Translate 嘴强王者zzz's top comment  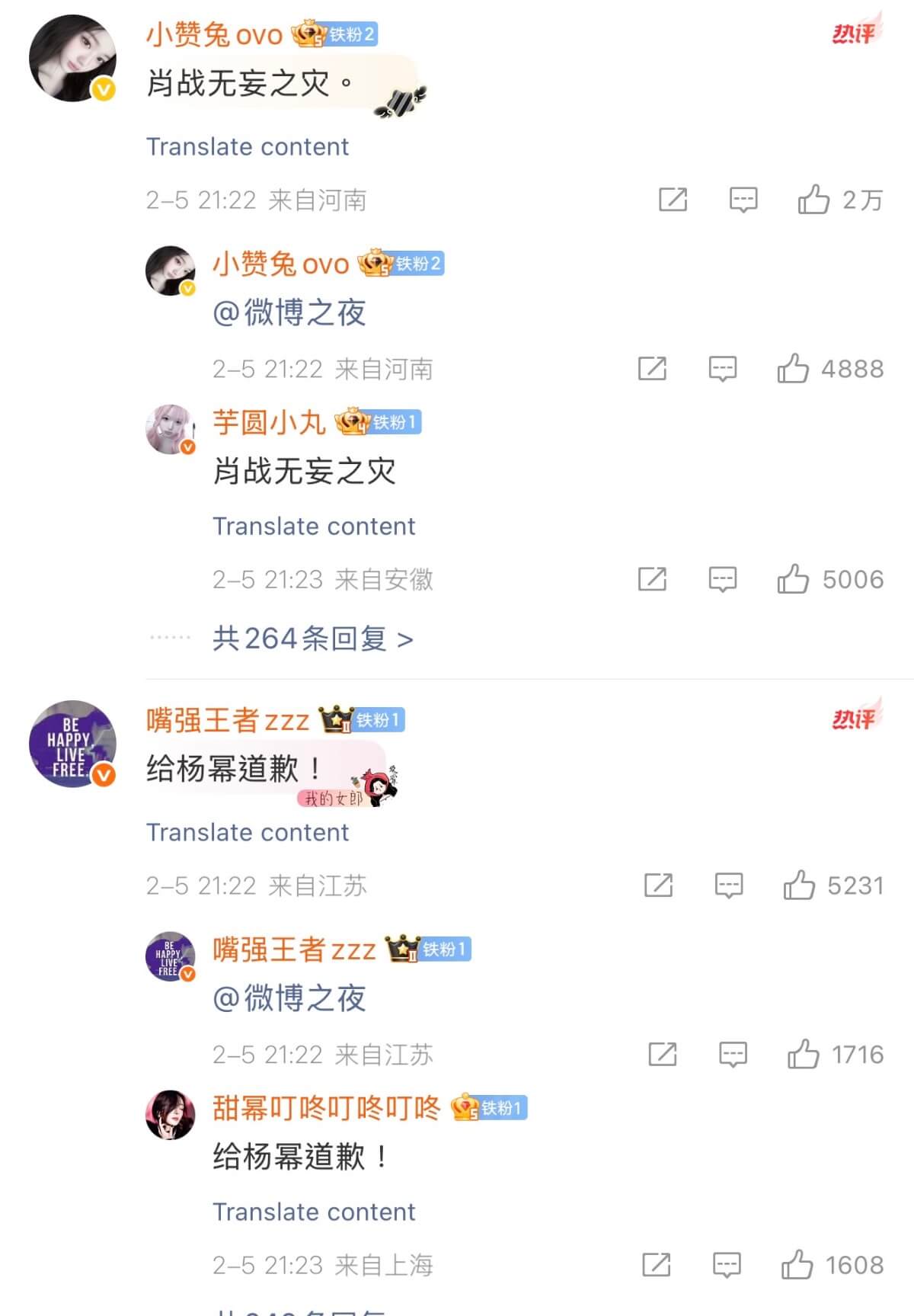click(x=248, y=832)
